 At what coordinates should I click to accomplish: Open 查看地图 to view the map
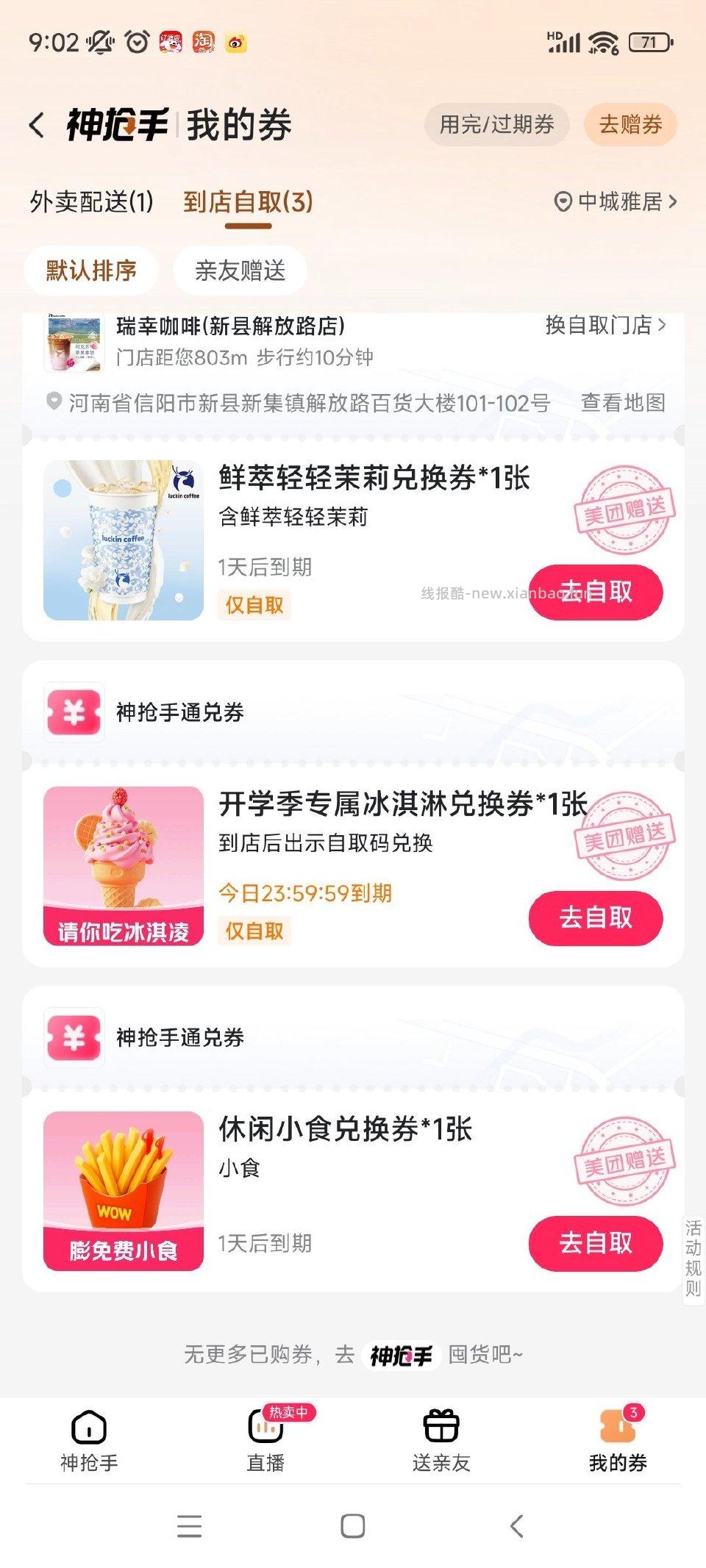point(622,401)
